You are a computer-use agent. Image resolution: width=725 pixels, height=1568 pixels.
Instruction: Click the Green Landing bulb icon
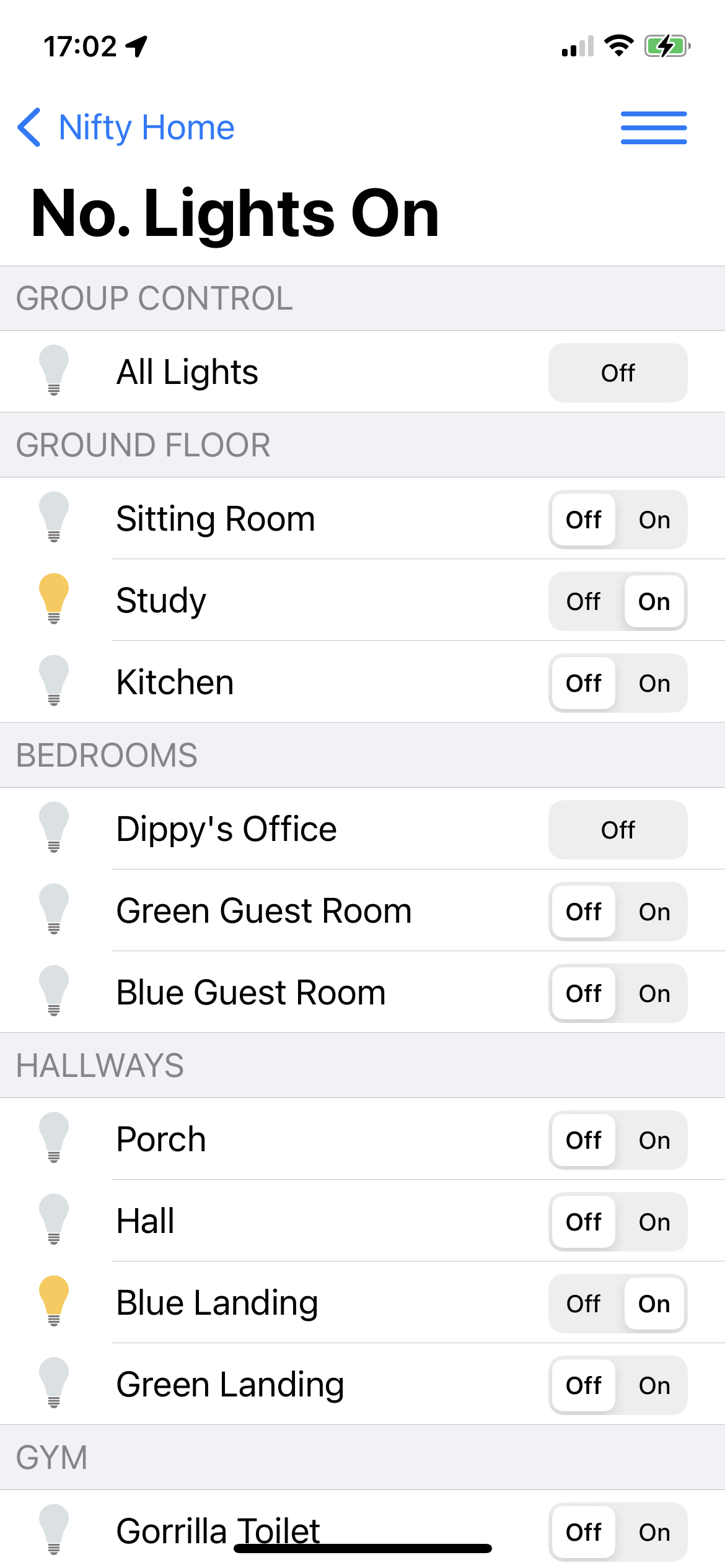(x=55, y=1385)
